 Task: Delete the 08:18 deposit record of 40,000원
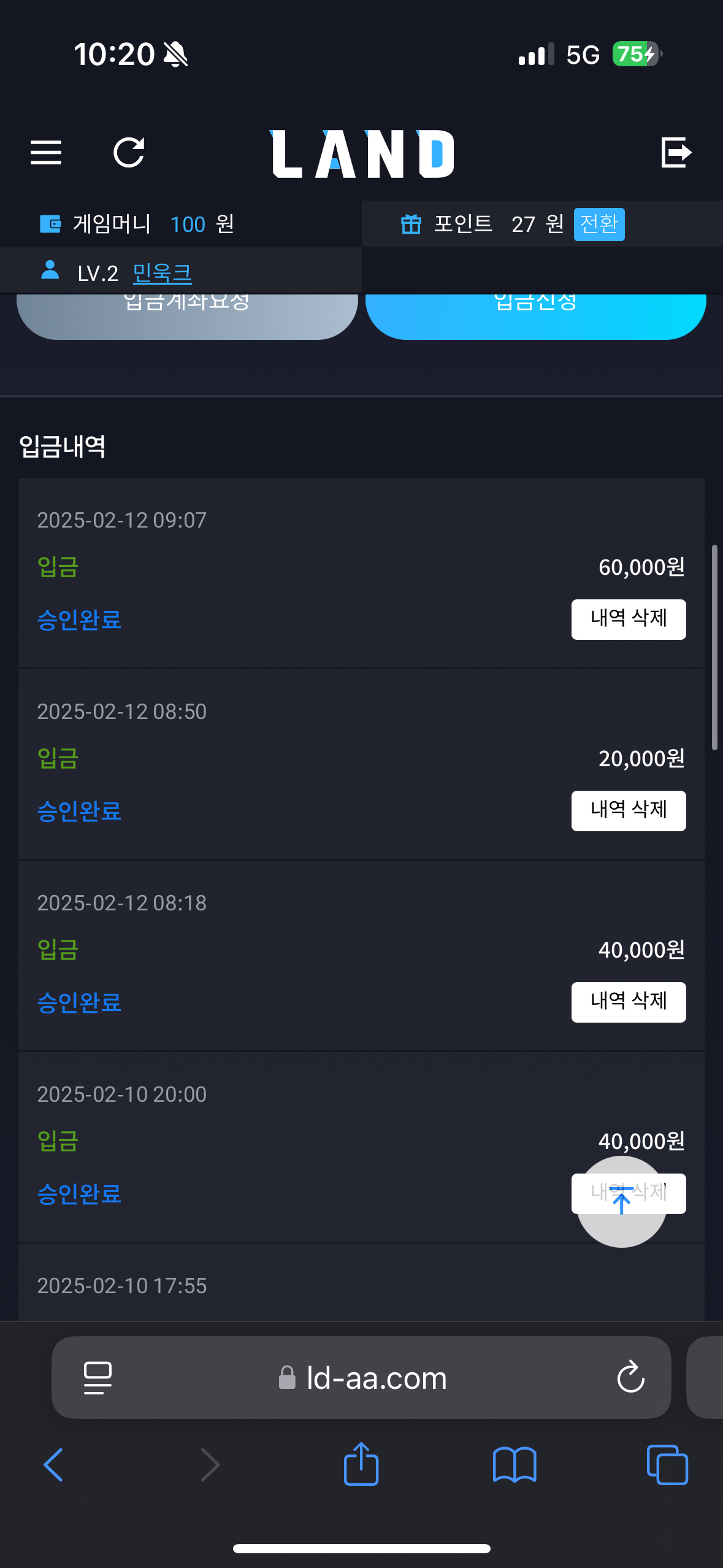tap(629, 1002)
